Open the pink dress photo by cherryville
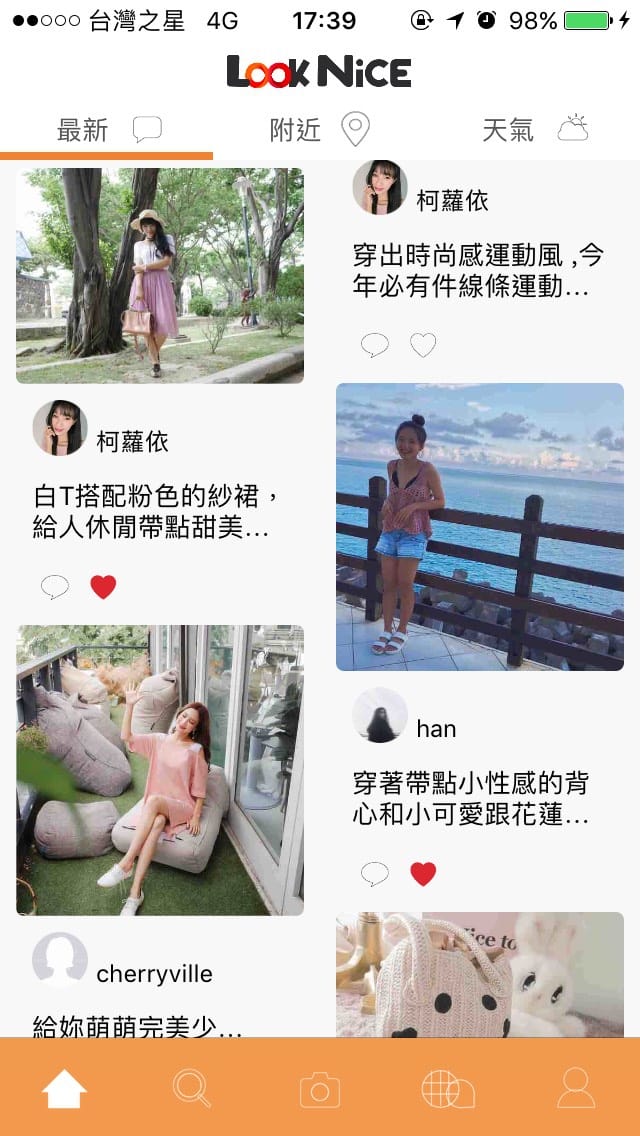The height and width of the screenshot is (1136, 640). (160, 770)
